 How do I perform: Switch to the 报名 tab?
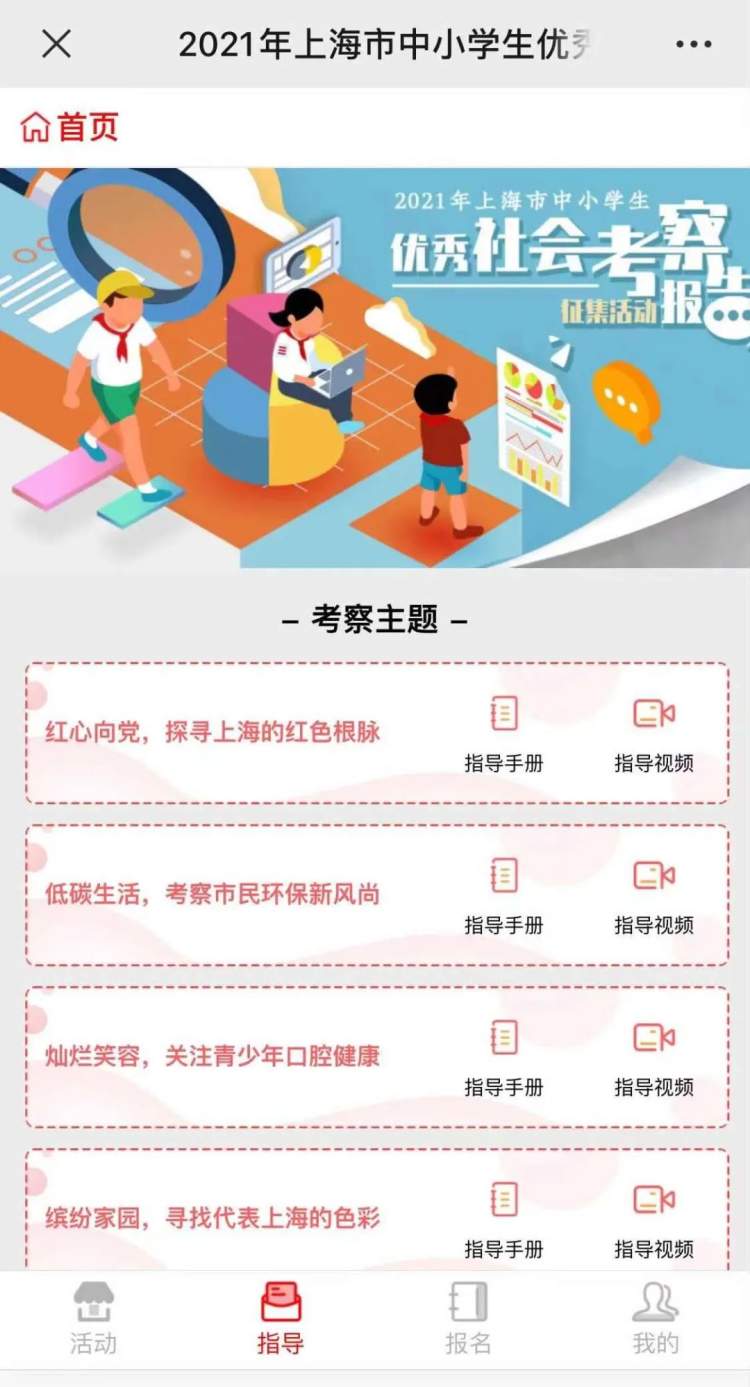coord(468,1319)
